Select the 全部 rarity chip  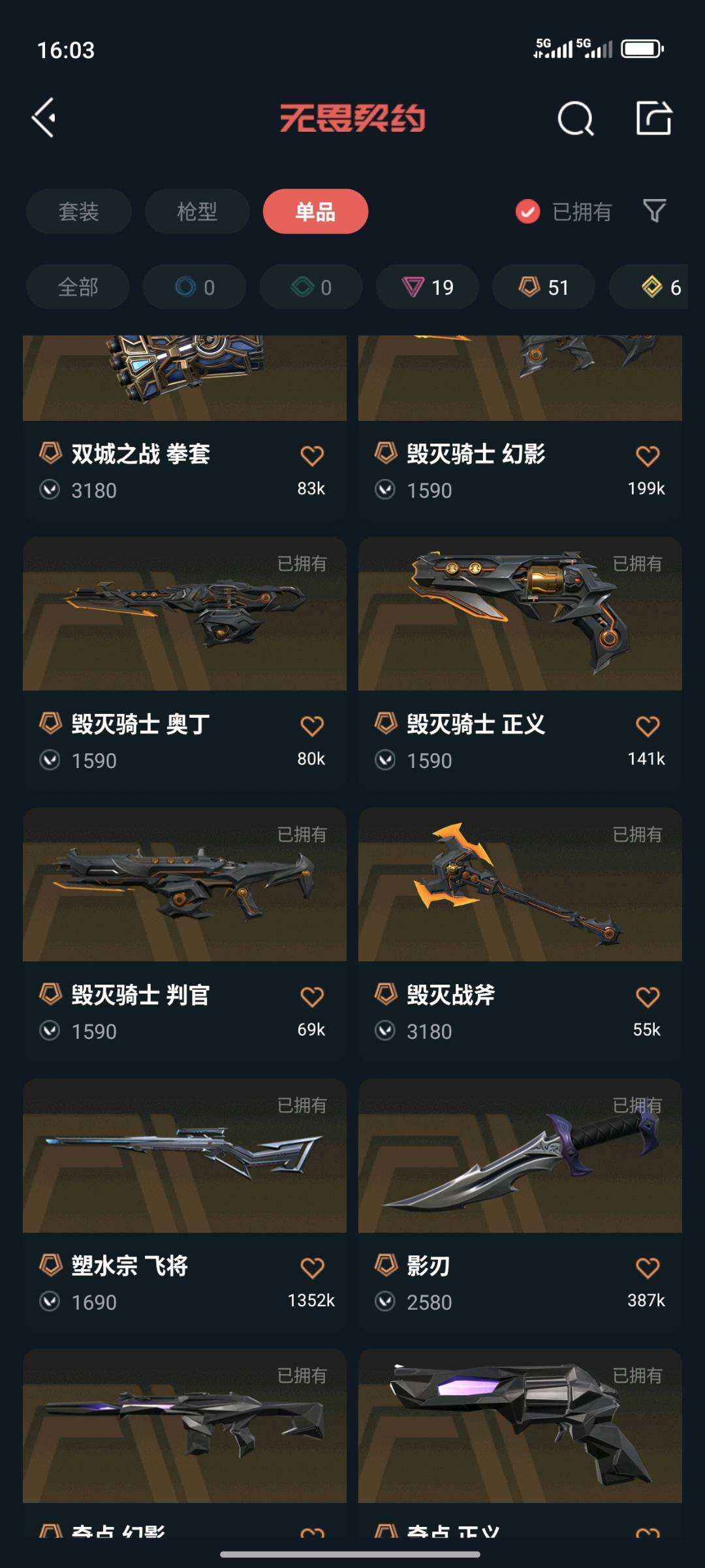click(x=78, y=287)
